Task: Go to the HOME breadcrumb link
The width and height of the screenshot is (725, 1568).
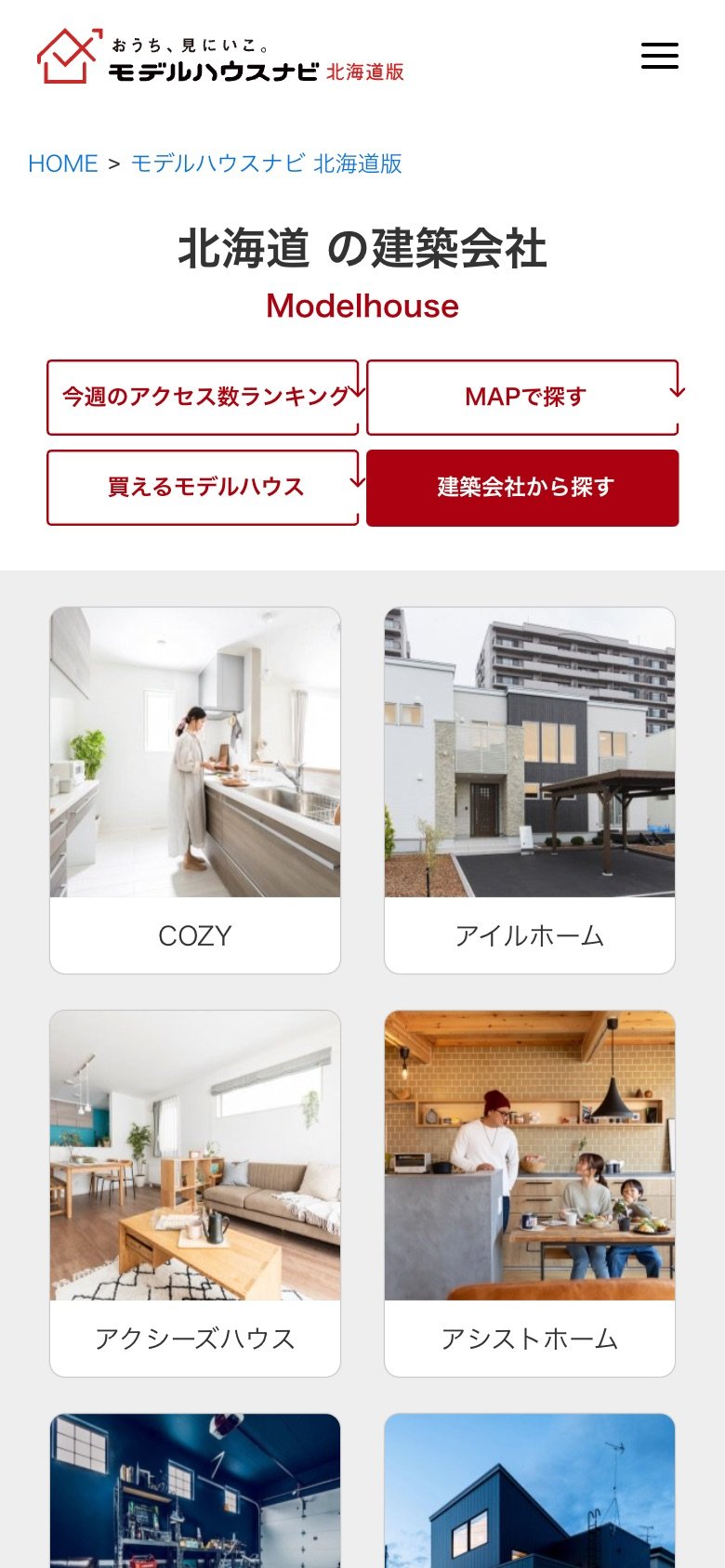Action: pos(63,163)
